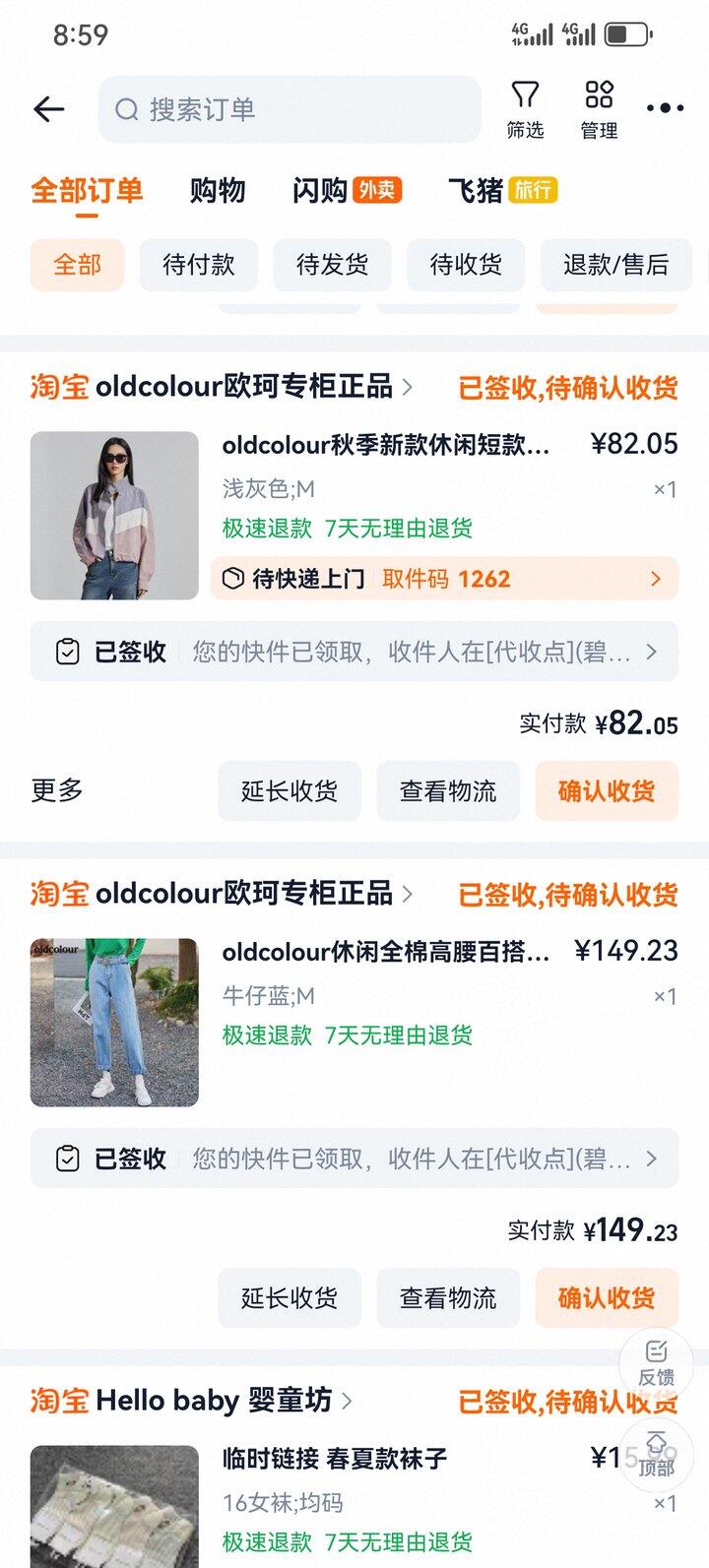Click the back arrow to leave order list
The width and height of the screenshot is (709, 1568).
[x=48, y=108]
